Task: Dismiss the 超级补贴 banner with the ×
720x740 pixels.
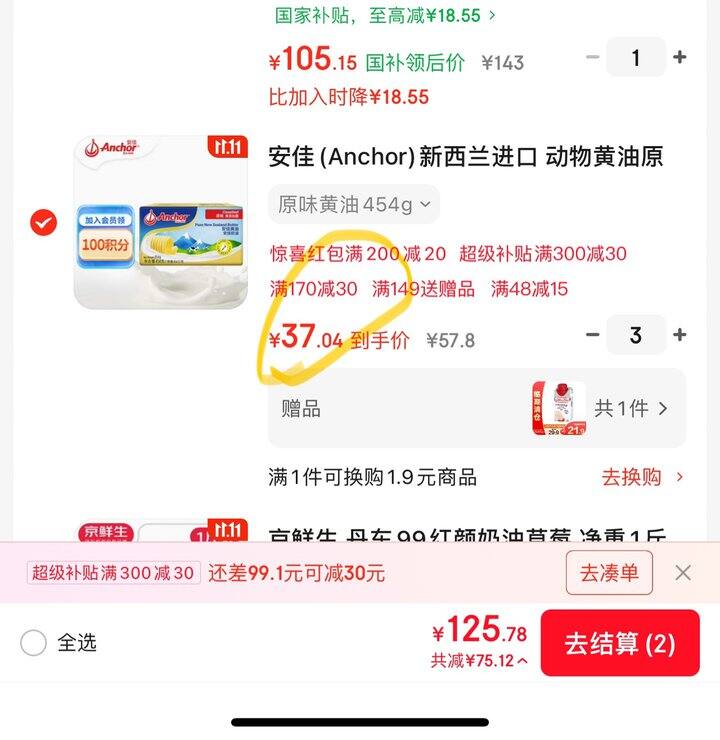Action: (x=684, y=572)
